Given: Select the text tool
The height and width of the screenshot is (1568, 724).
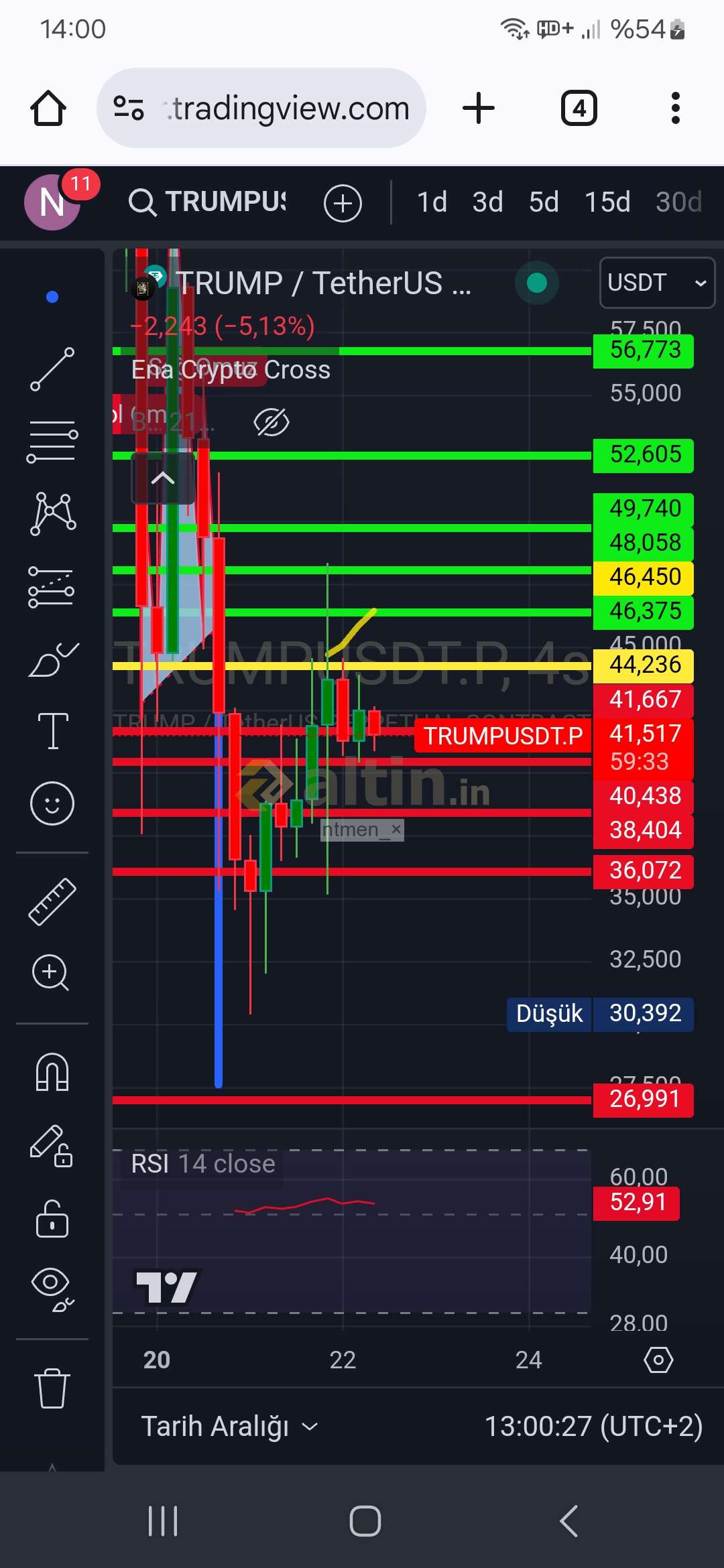Looking at the screenshot, I should pos(53,730).
